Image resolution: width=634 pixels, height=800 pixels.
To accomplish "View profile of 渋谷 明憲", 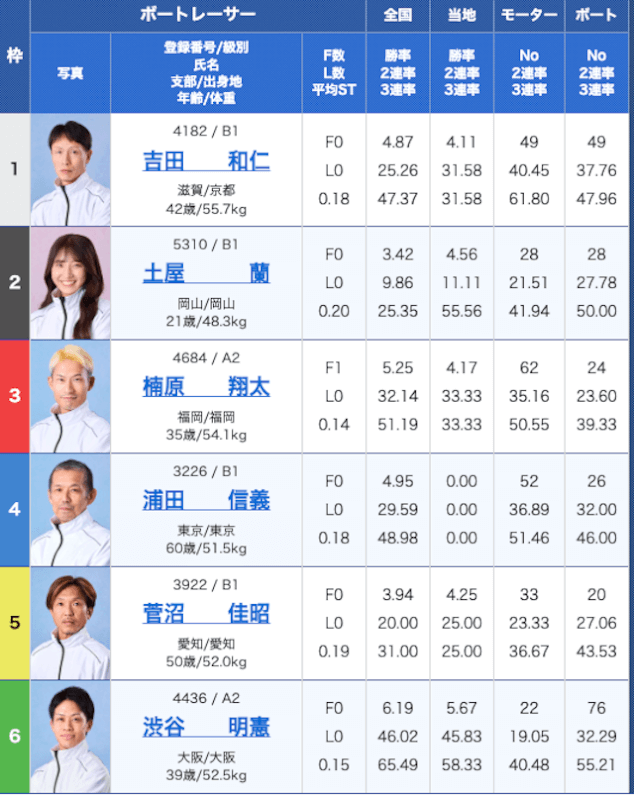I will pyautogui.click(x=206, y=726).
